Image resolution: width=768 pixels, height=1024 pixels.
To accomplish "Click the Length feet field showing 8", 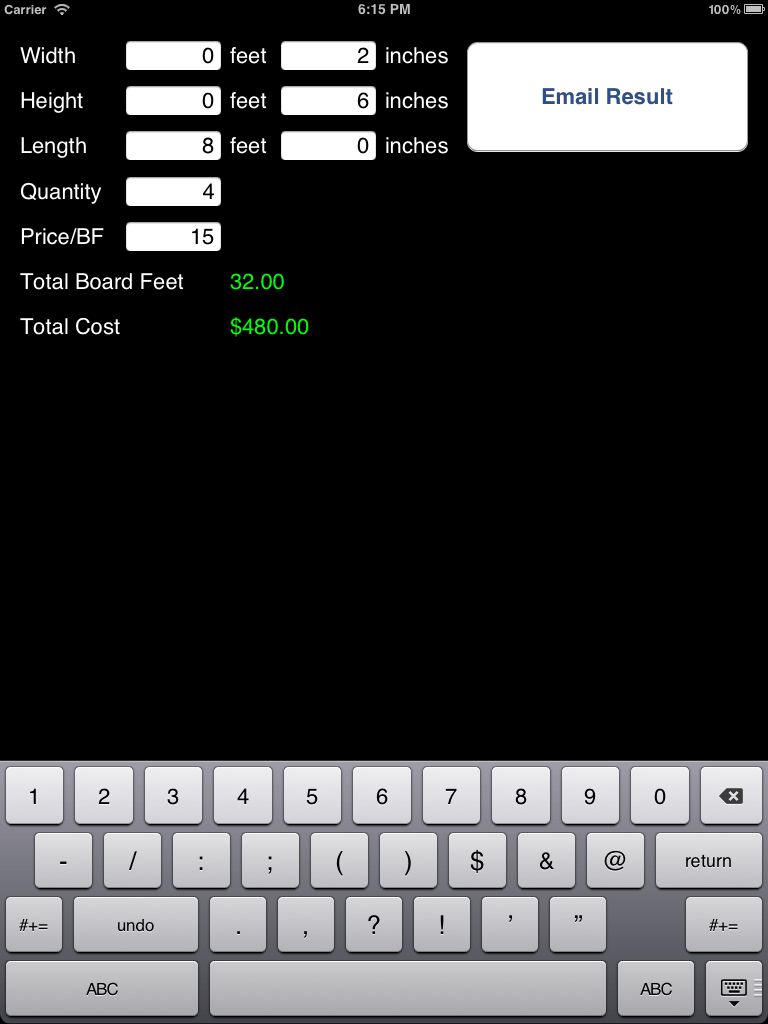I will tap(173, 146).
